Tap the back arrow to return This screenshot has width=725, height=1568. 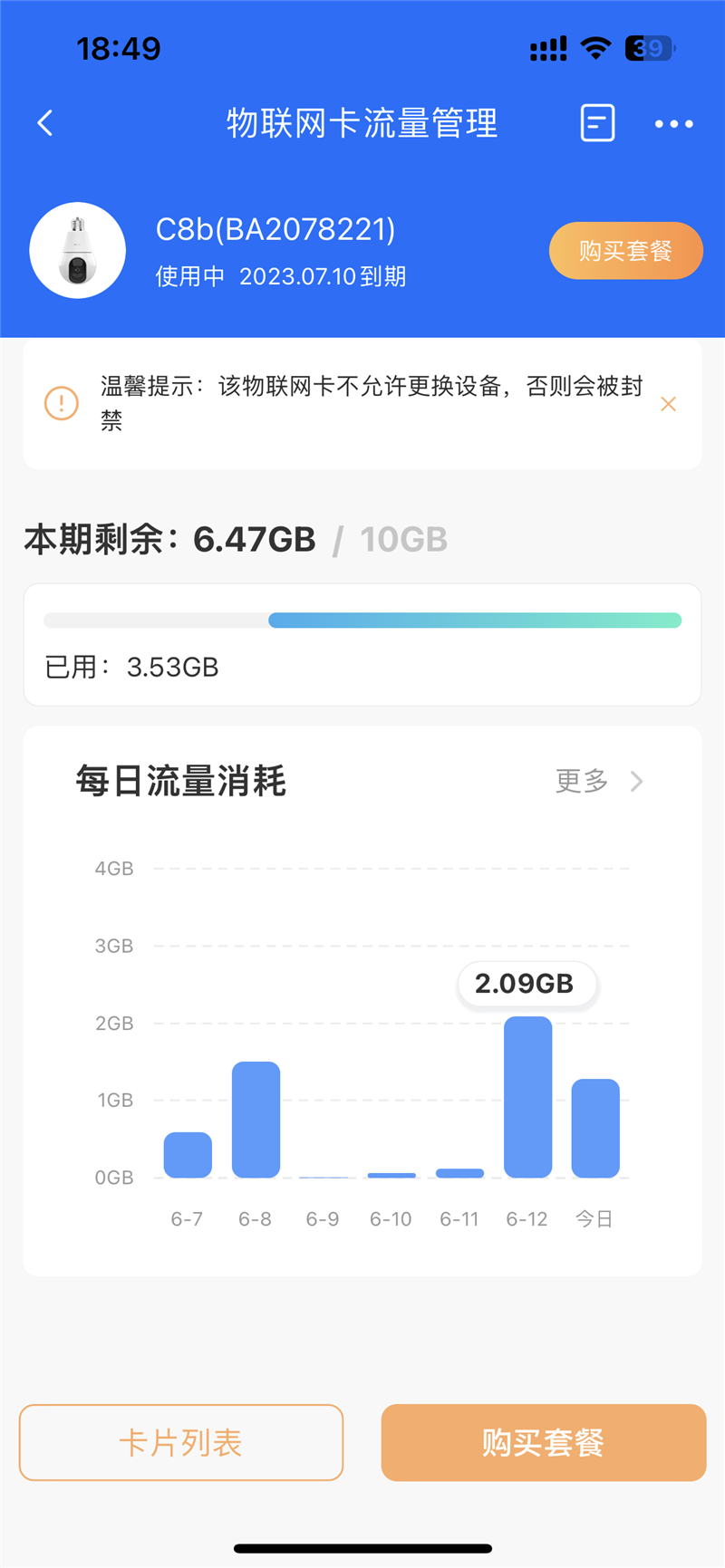43,123
